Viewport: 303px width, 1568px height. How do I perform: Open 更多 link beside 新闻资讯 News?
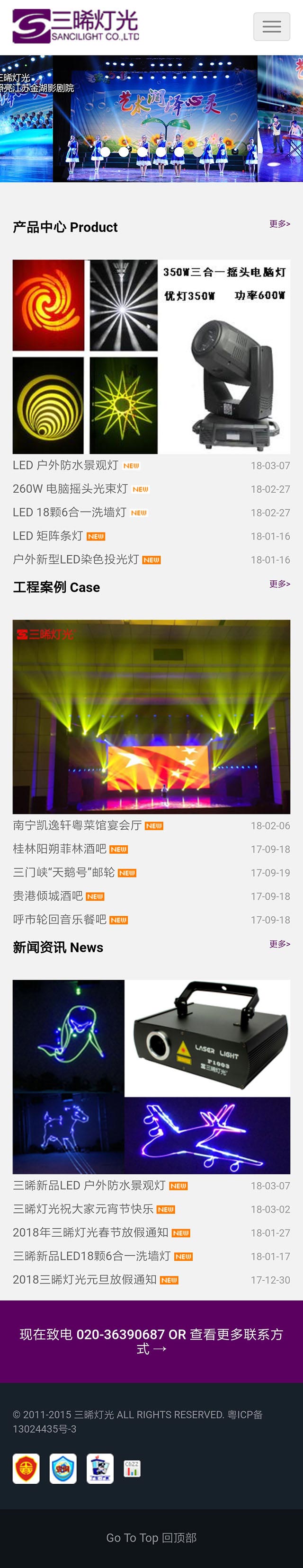coord(279,944)
